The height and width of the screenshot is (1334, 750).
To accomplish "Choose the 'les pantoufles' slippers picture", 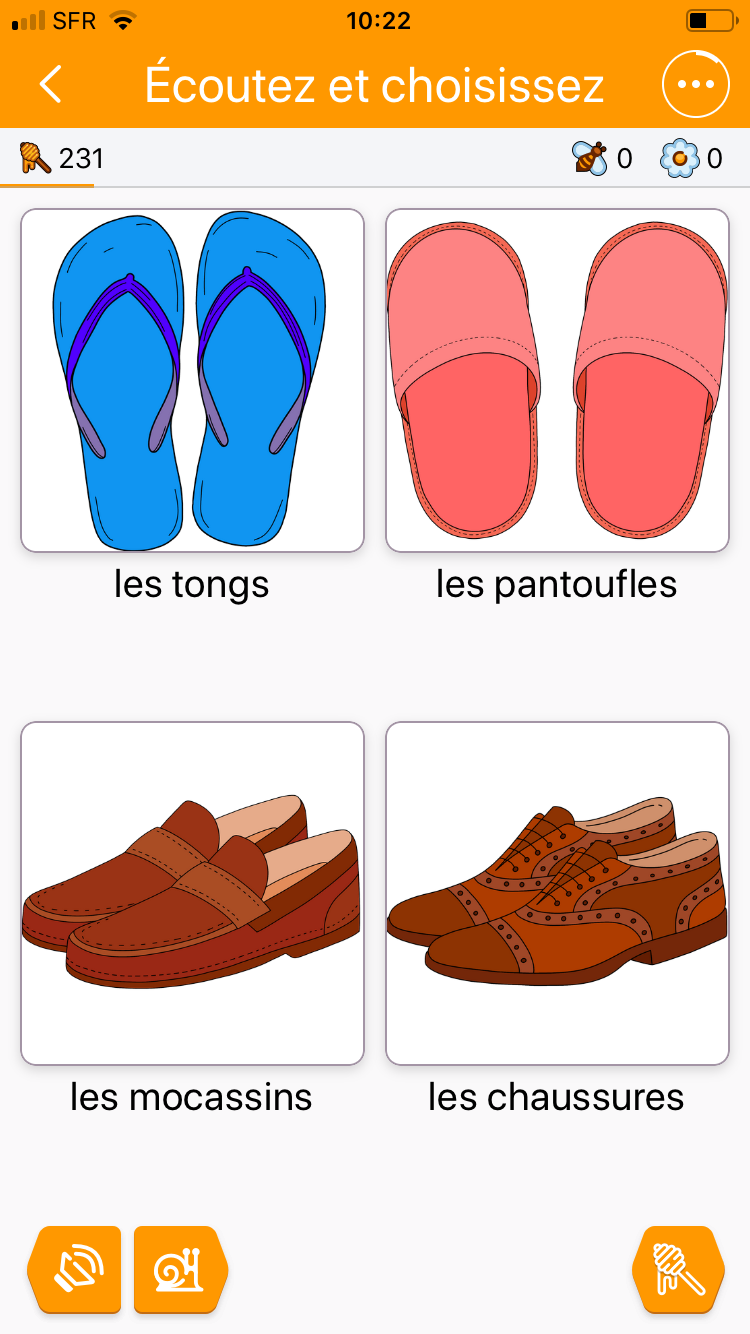I will pos(557,380).
